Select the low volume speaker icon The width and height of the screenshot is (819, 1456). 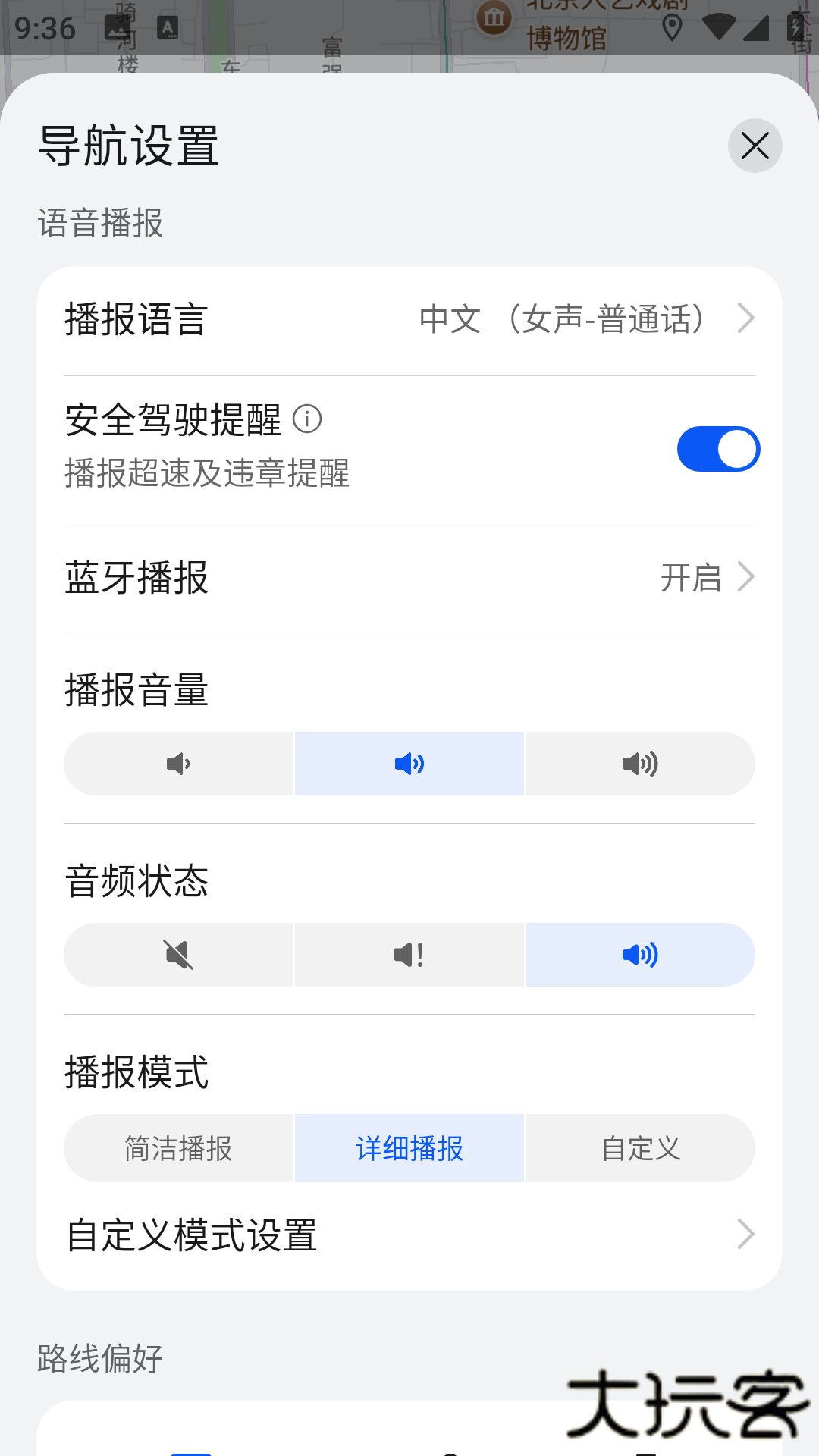click(178, 764)
